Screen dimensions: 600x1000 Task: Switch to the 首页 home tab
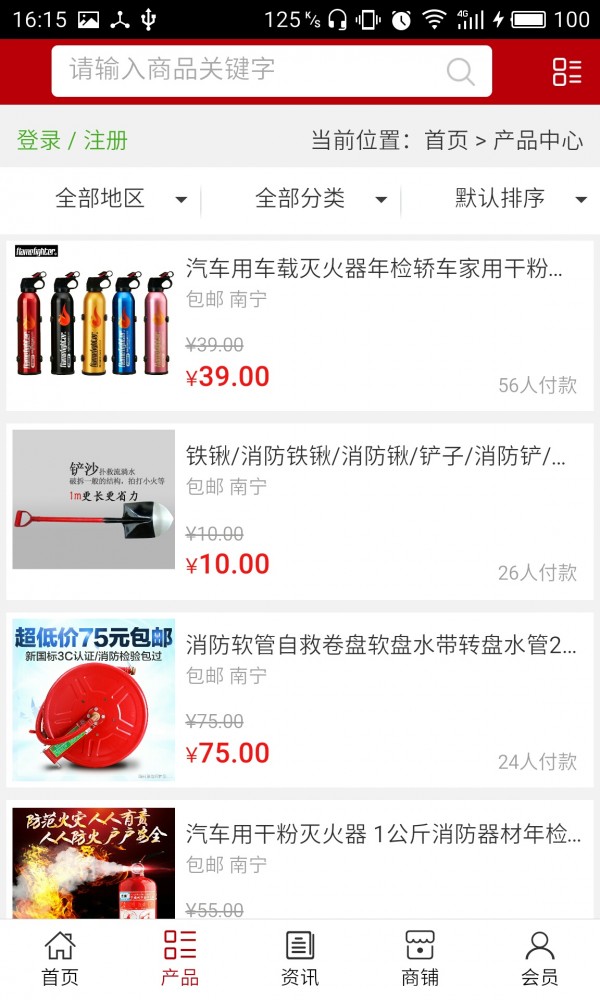60,958
